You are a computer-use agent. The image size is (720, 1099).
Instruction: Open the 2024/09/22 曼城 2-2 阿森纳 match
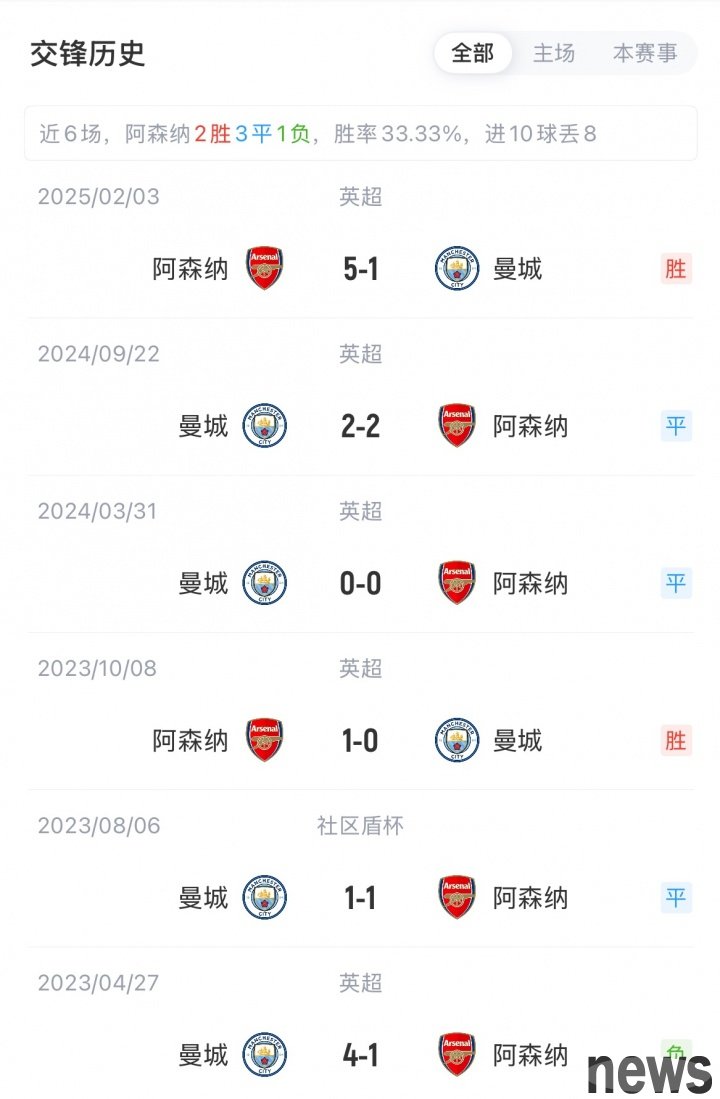coord(360,426)
